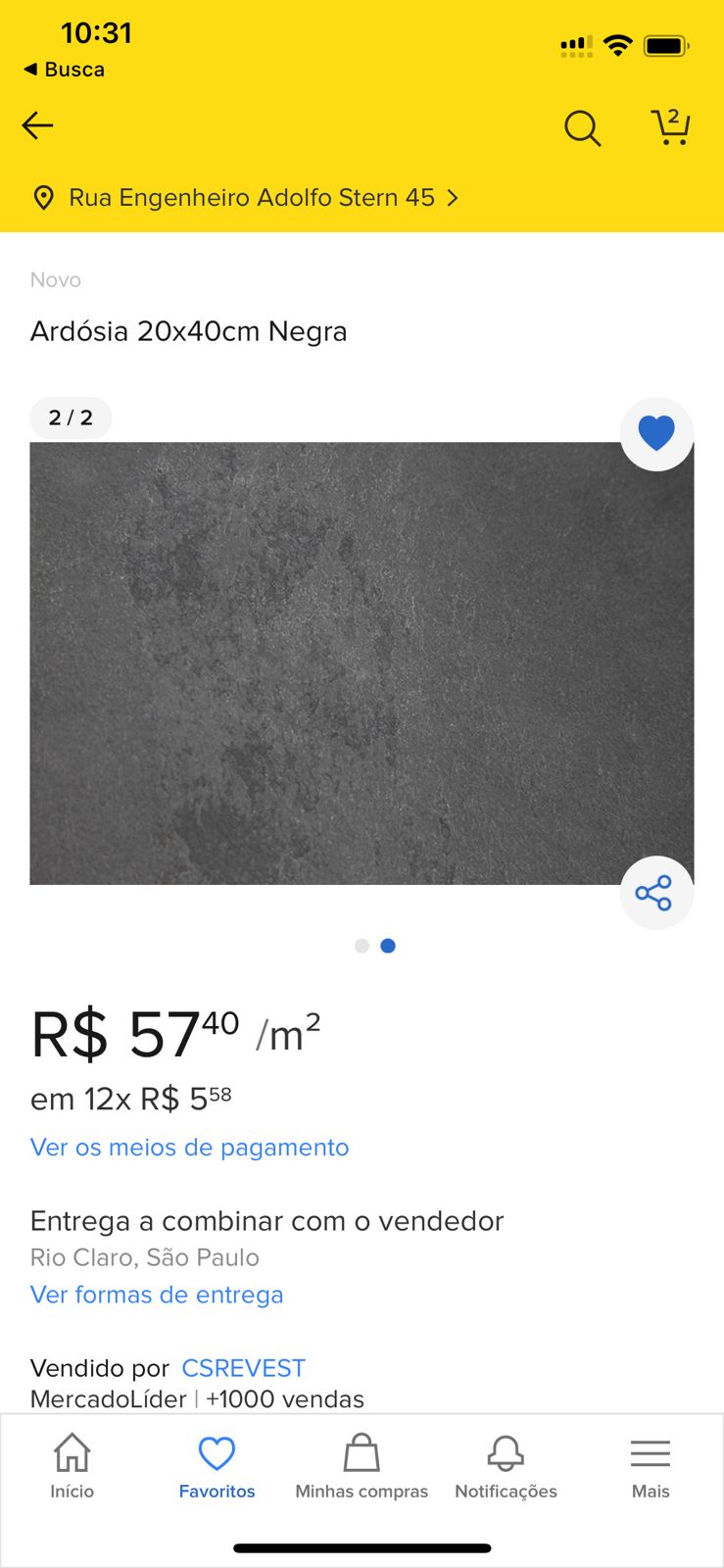Open Ver formas de entrega
The height and width of the screenshot is (1568, 724).
coord(157,1295)
